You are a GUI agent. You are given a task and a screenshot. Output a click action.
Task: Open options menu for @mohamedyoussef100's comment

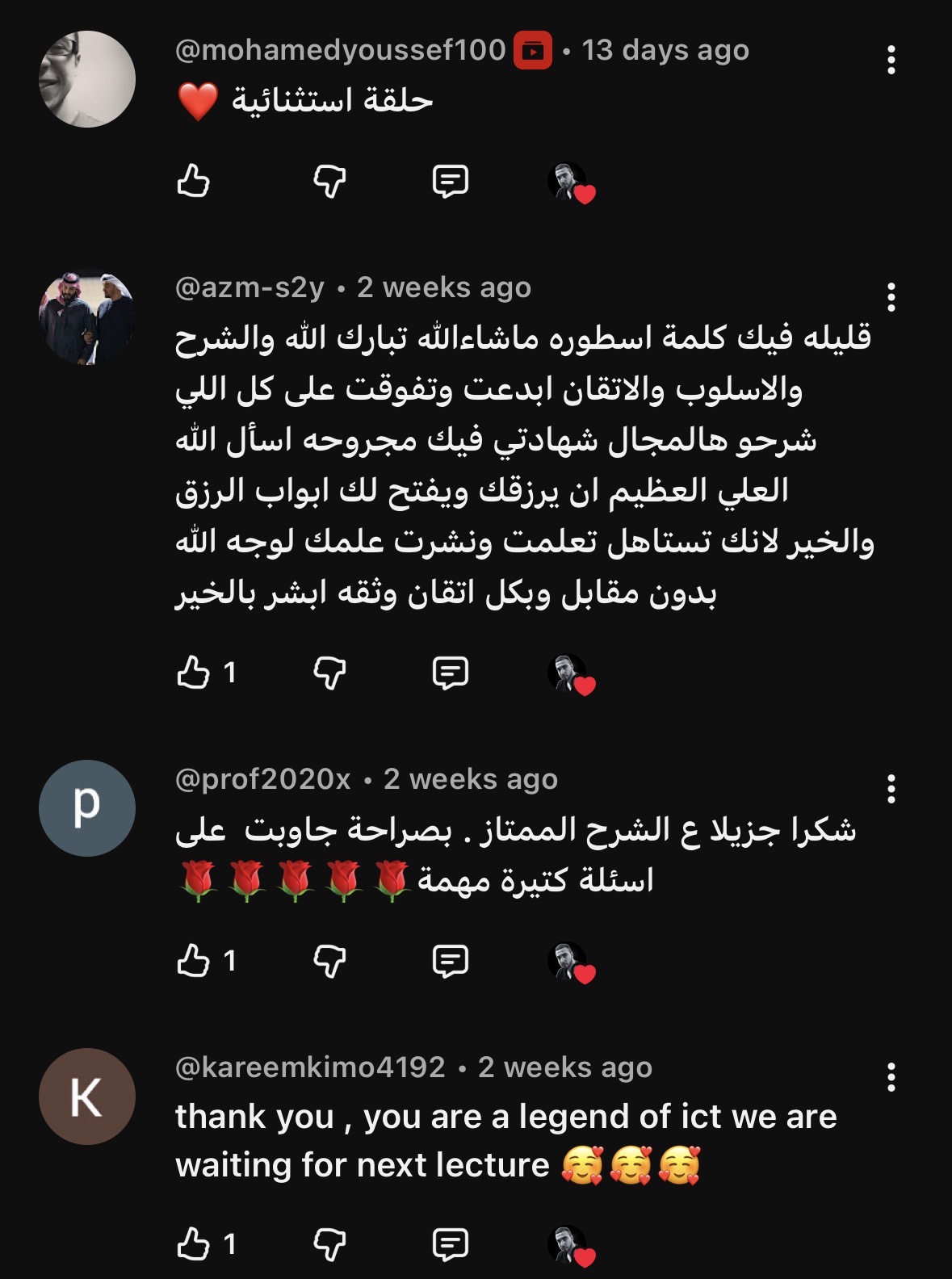(891, 60)
